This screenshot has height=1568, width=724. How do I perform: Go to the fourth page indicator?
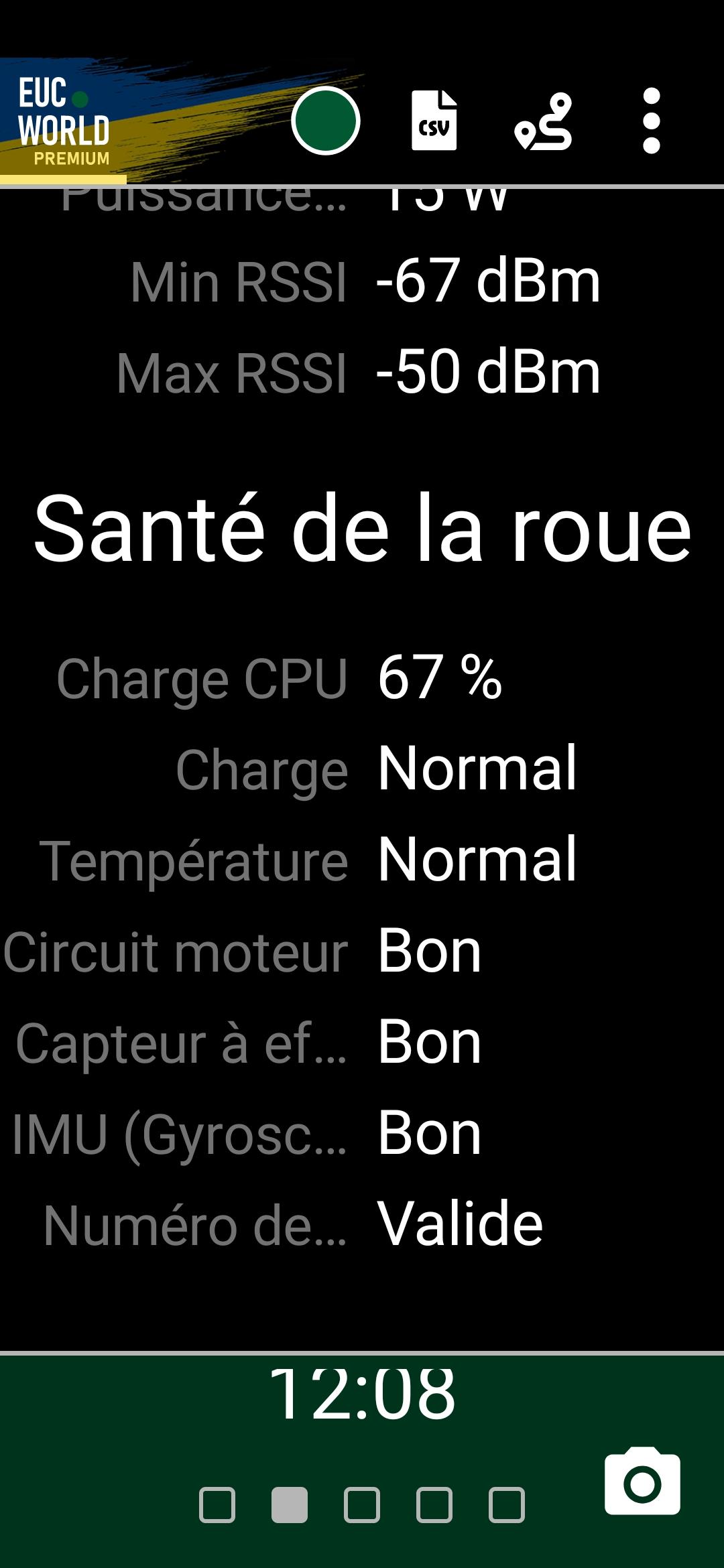click(434, 1505)
